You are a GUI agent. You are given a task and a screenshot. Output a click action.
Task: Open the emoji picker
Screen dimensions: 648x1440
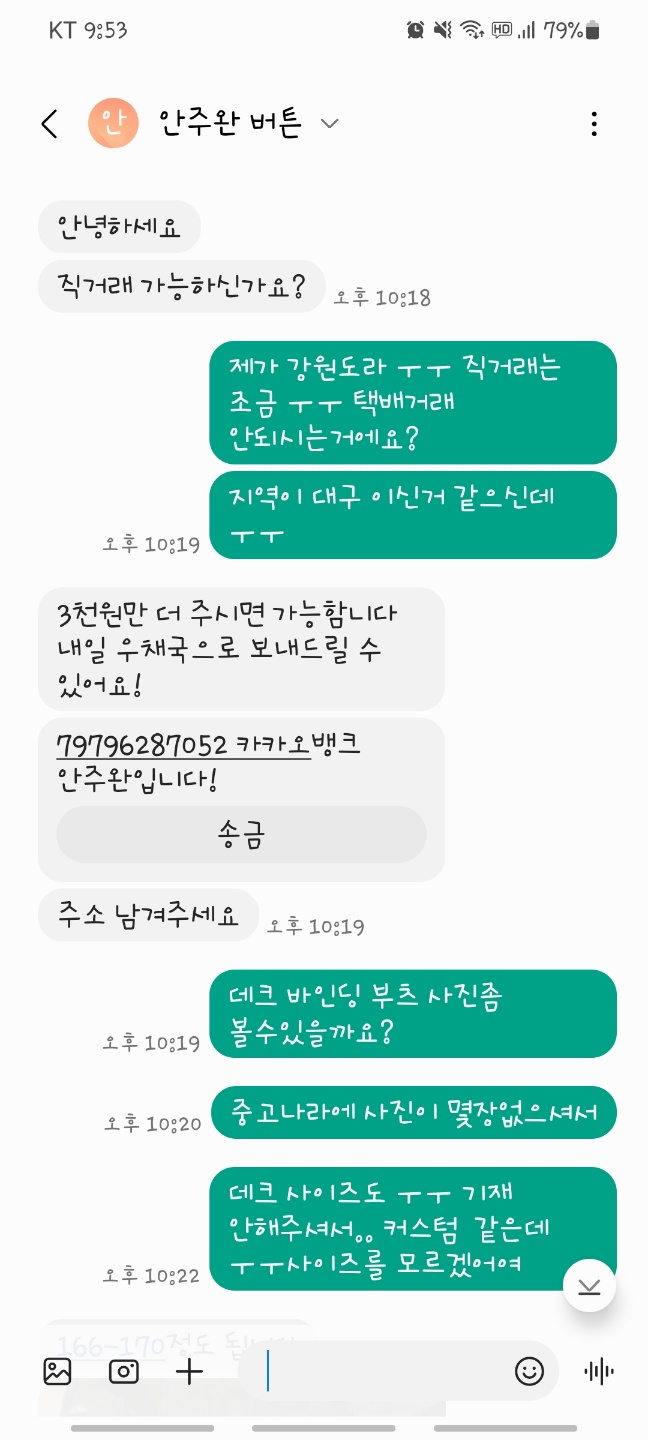pyautogui.click(x=529, y=1371)
